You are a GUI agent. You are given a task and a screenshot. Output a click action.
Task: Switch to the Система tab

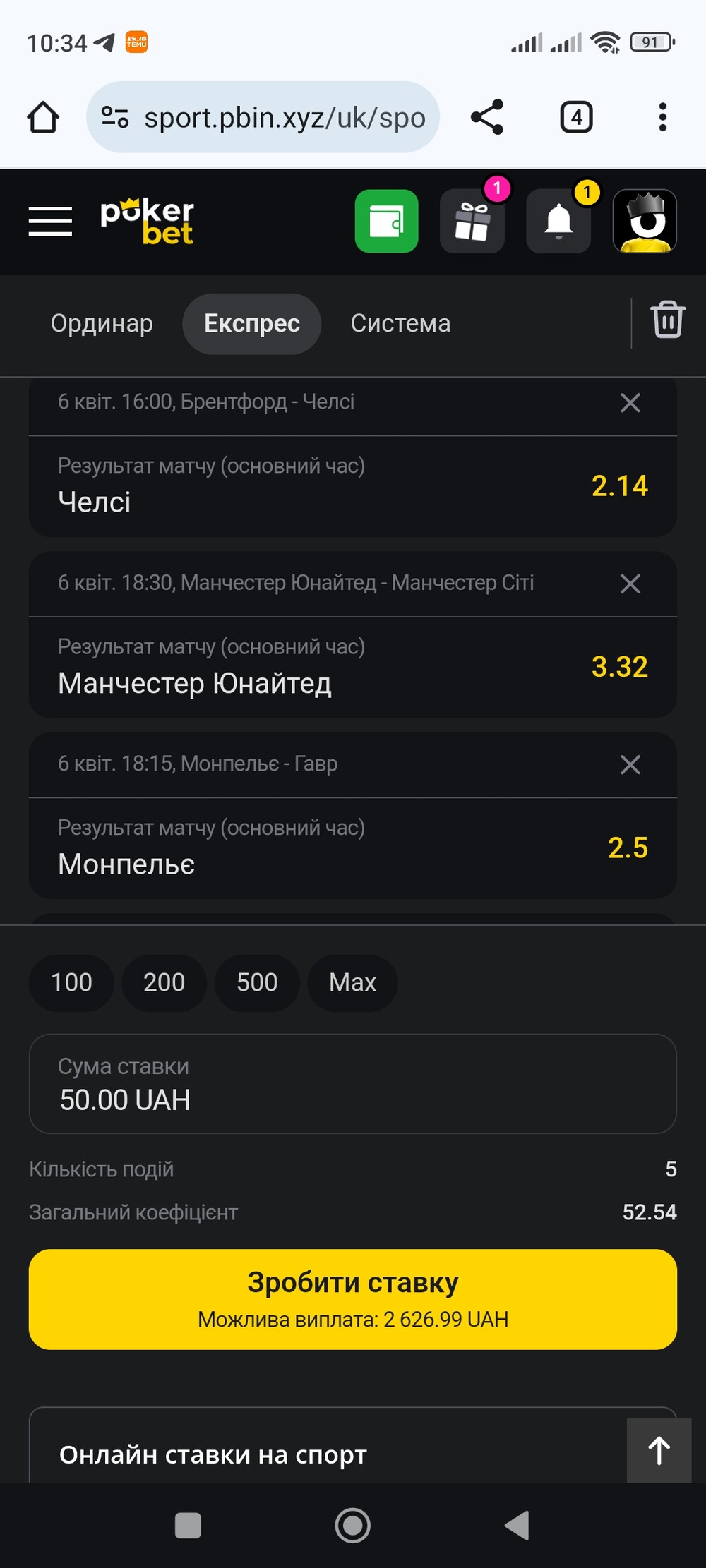click(400, 324)
